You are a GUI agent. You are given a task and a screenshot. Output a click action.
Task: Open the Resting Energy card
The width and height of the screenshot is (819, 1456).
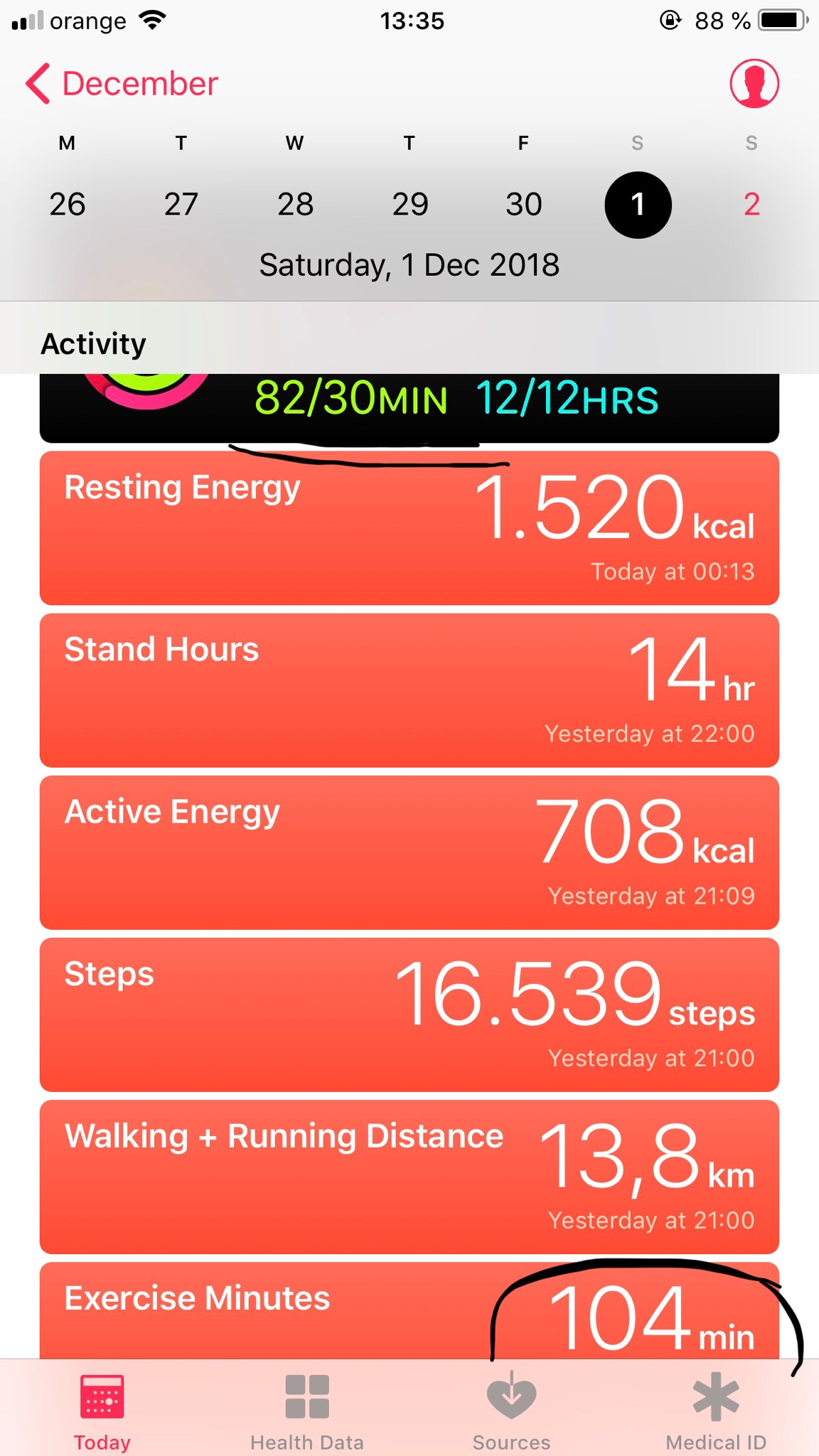409,528
